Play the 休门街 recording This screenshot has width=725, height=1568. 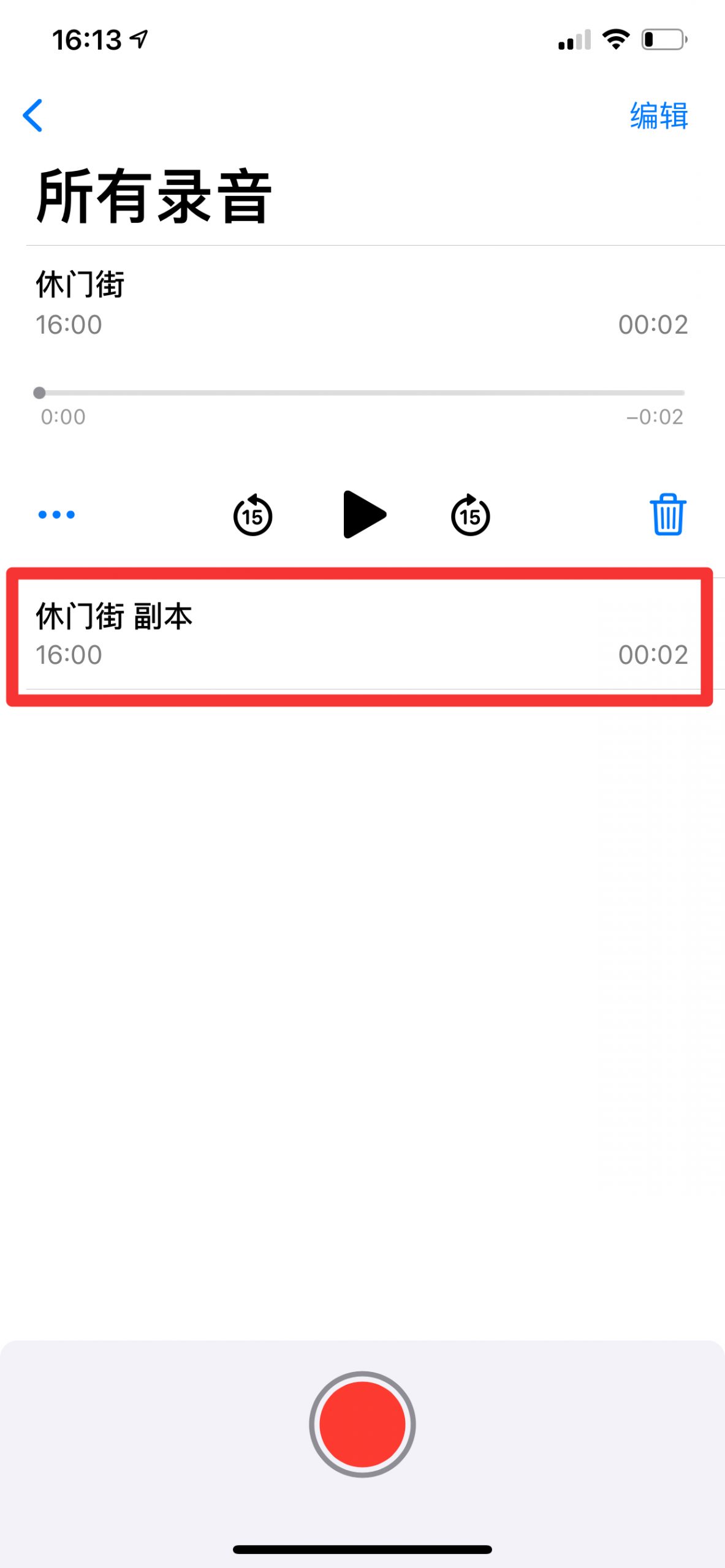click(364, 514)
